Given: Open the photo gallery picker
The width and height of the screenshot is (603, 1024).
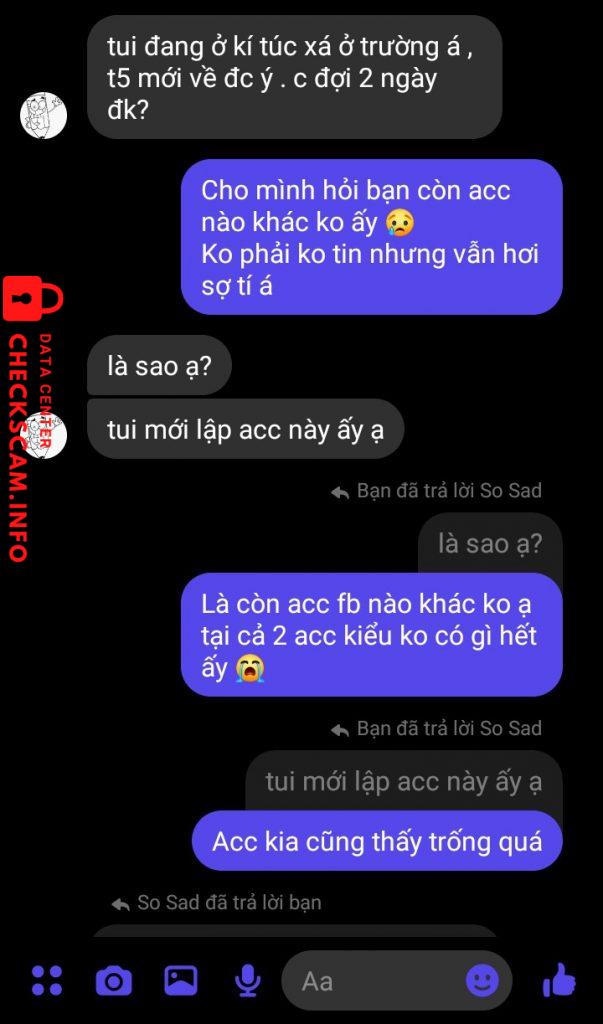Looking at the screenshot, I should coord(181,980).
